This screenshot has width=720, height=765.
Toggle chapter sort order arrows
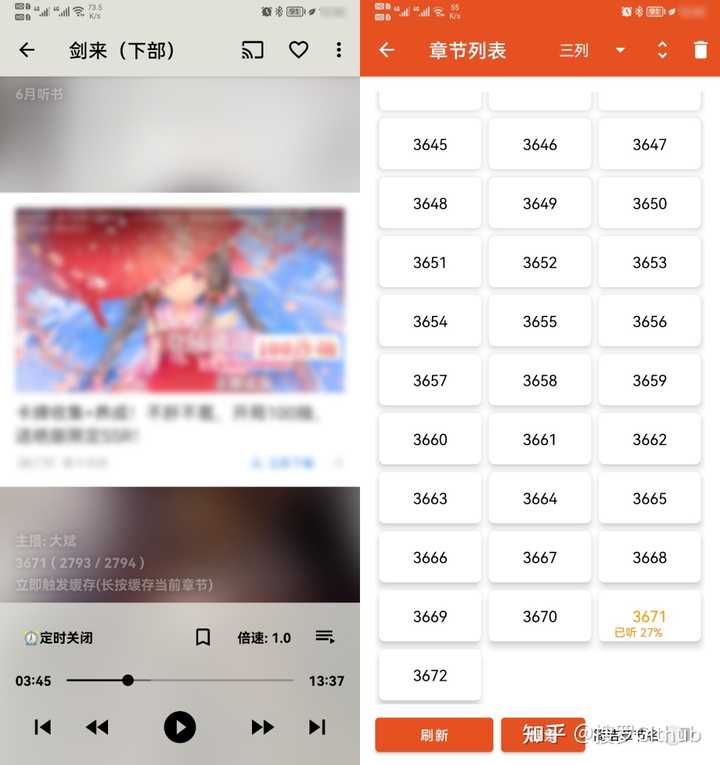coord(662,50)
